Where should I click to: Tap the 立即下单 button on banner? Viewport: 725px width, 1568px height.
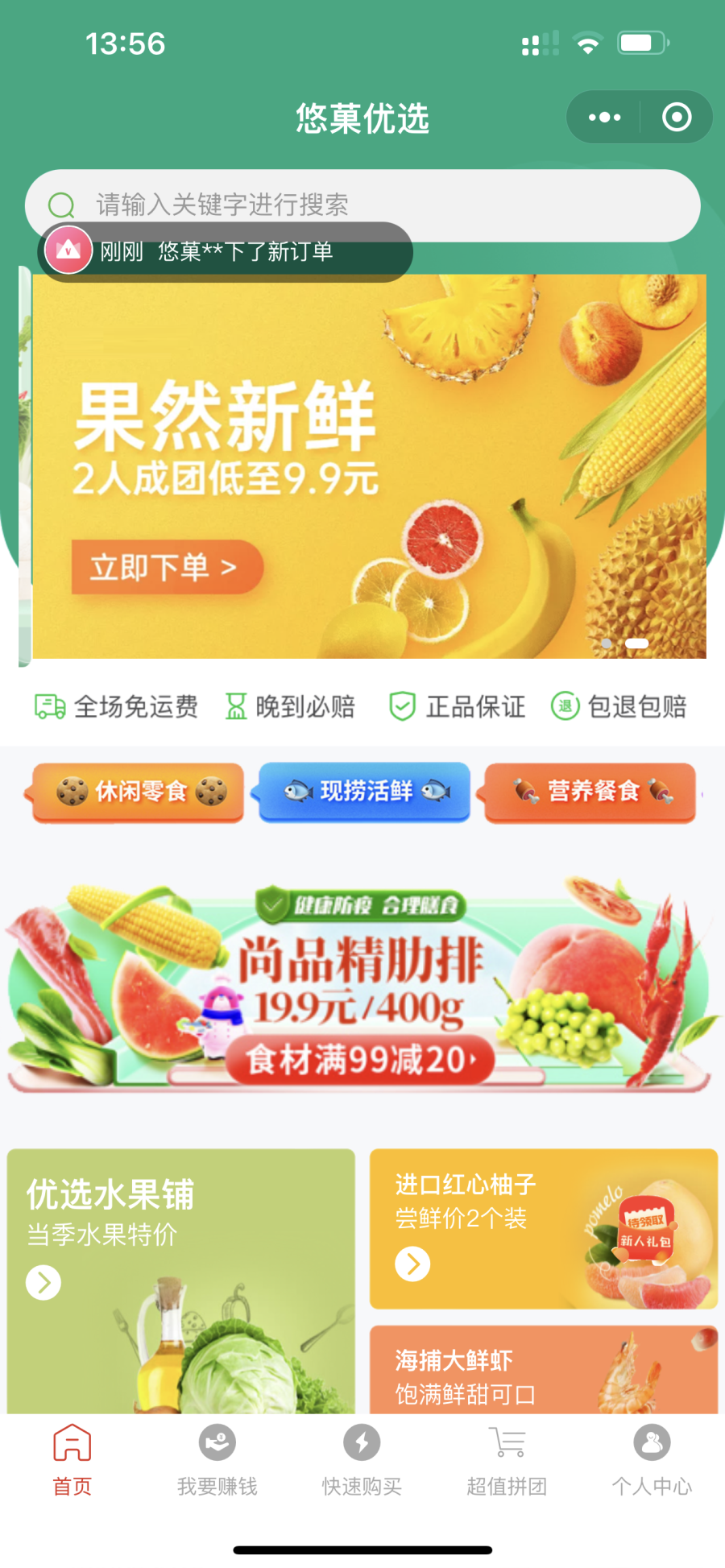[x=167, y=567]
